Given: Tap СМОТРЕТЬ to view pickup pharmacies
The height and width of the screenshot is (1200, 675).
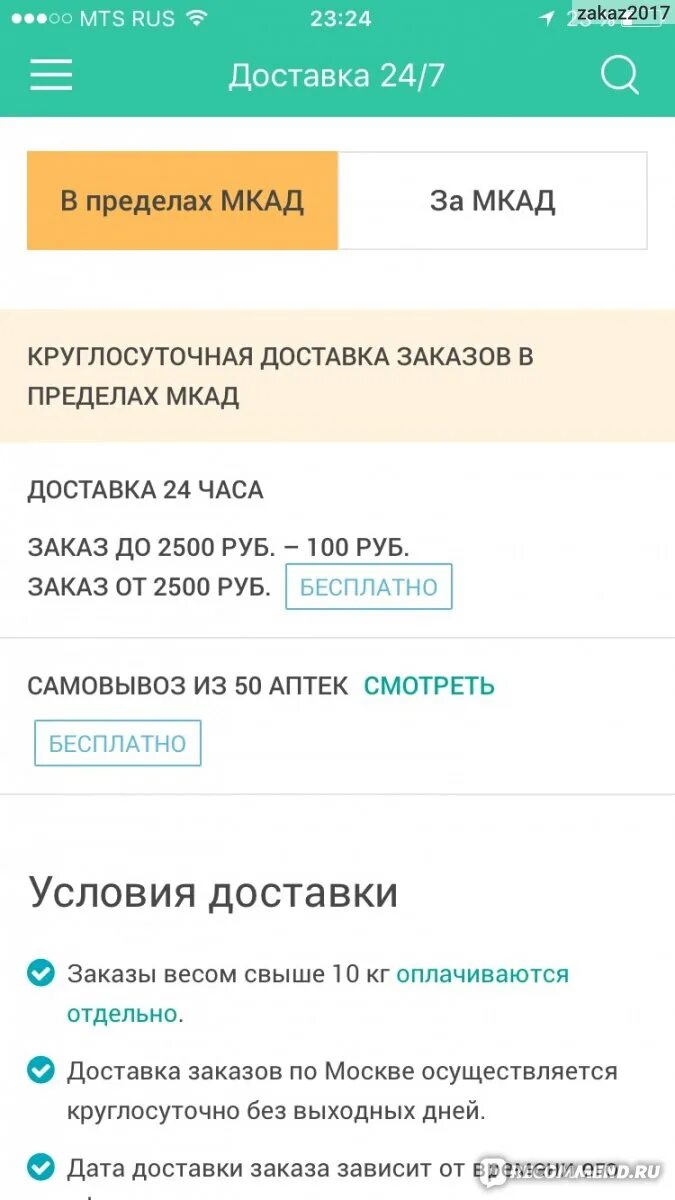Looking at the screenshot, I should [x=429, y=686].
